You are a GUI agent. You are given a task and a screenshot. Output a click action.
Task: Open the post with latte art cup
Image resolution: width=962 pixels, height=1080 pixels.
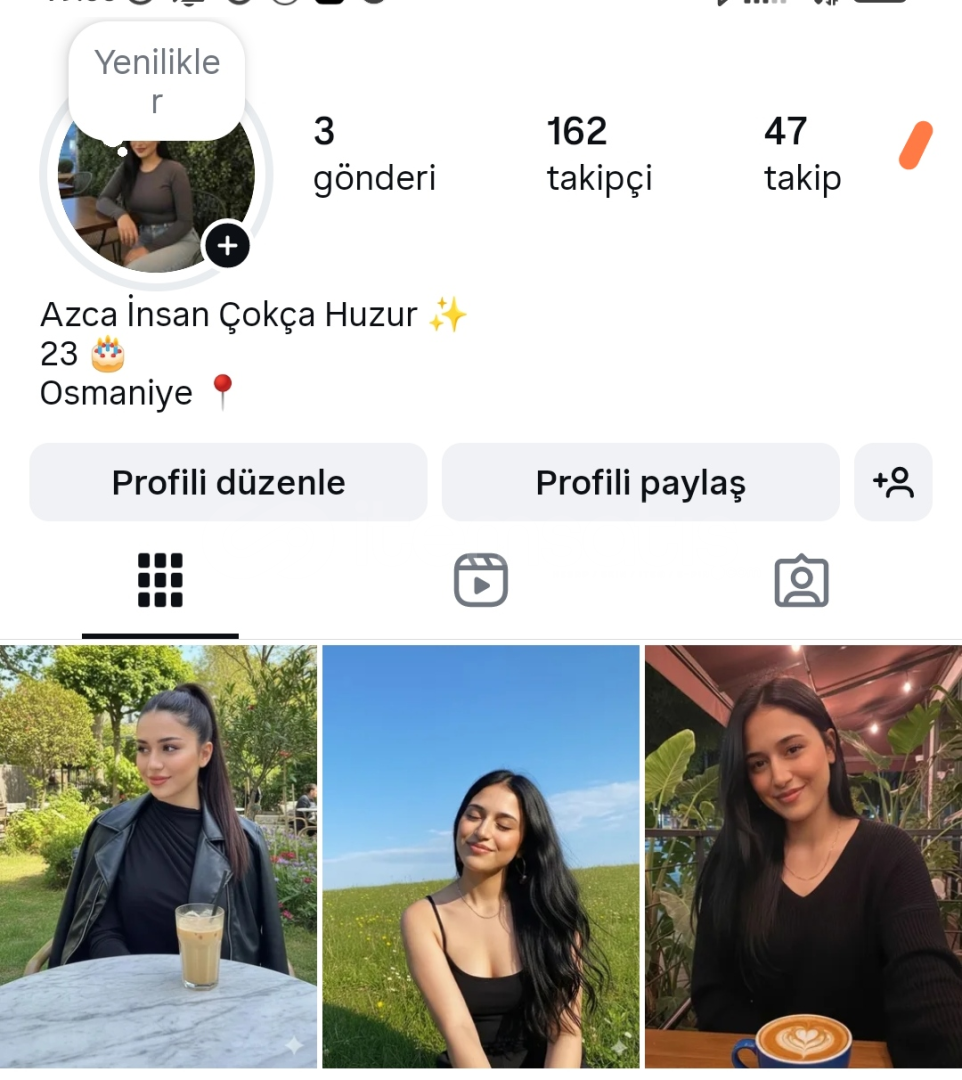click(803, 856)
